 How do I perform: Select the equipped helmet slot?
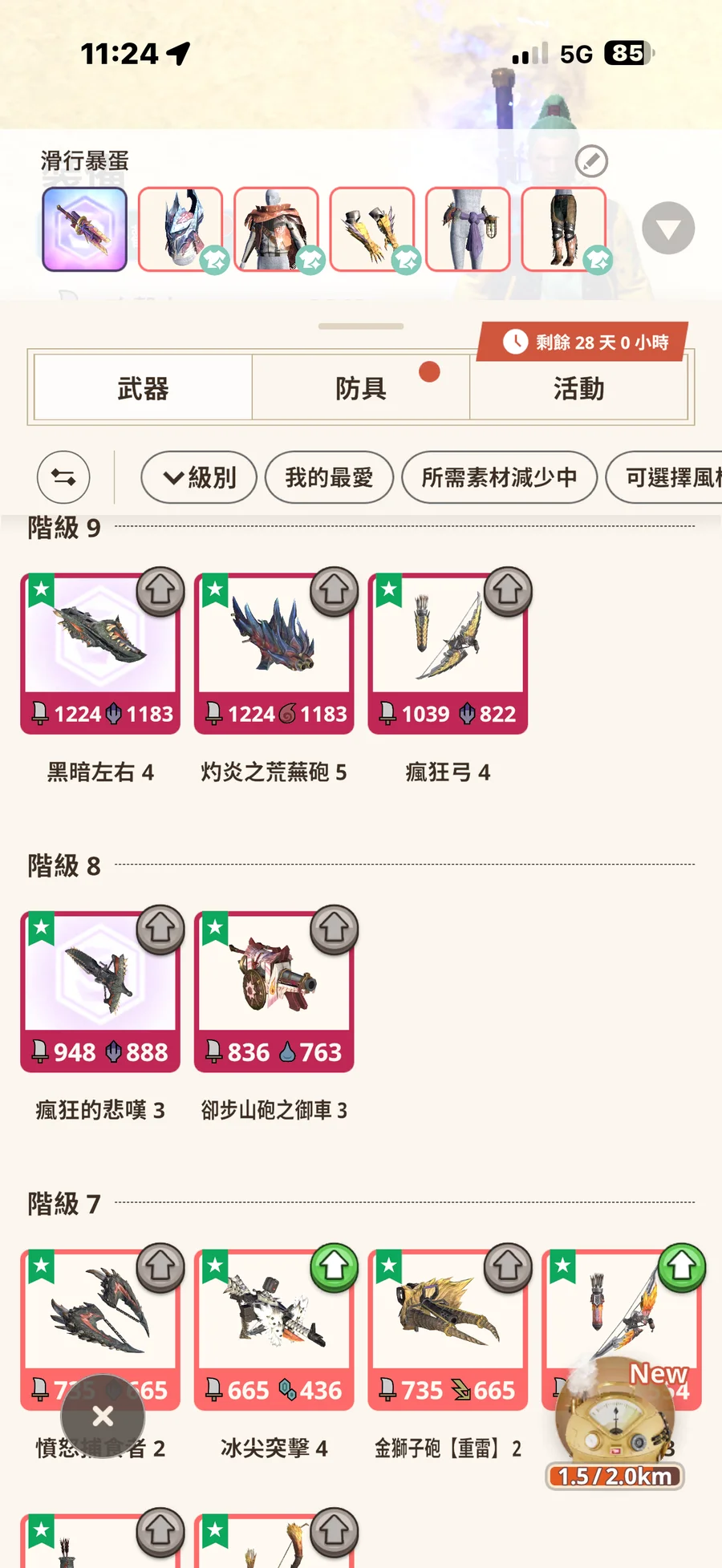pyautogui.click(x=180, y=229)
